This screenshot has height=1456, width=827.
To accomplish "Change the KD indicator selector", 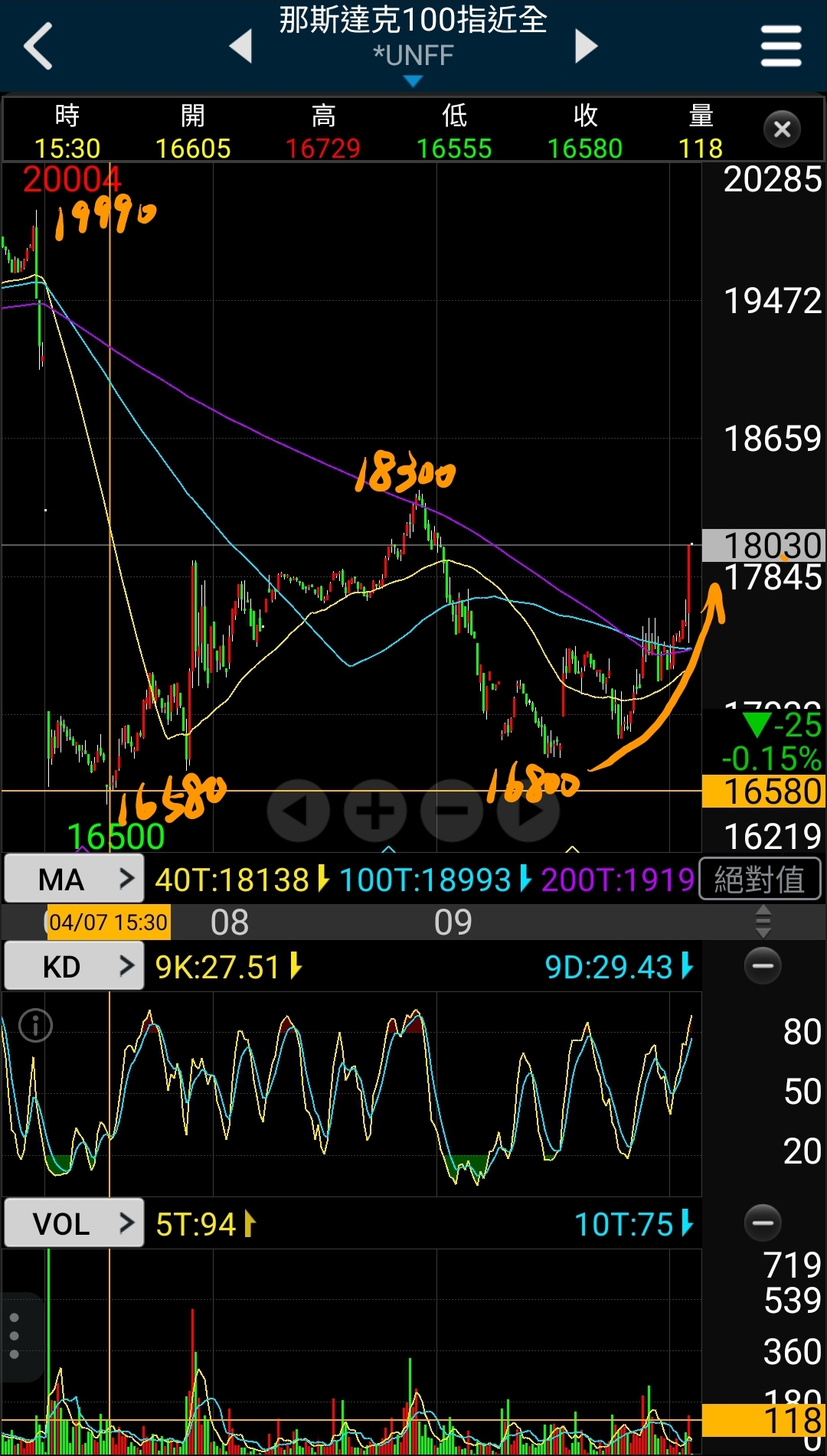I will [74, 967].
